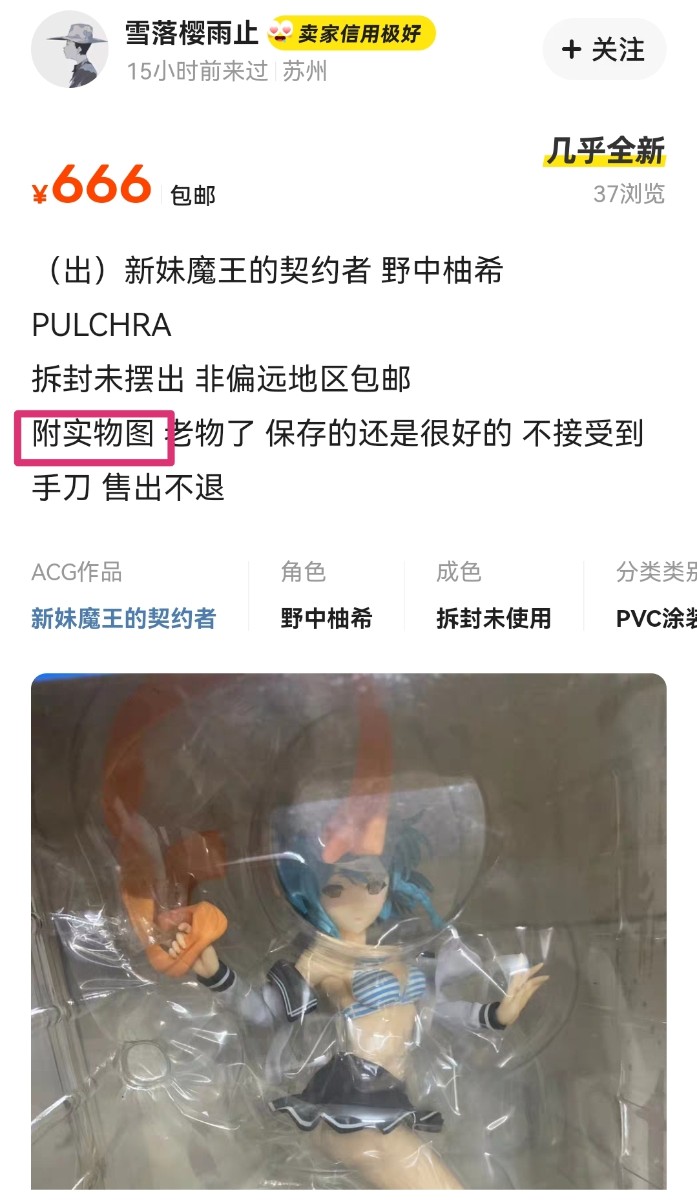Tap the 关注 follow button

[604, 49]
